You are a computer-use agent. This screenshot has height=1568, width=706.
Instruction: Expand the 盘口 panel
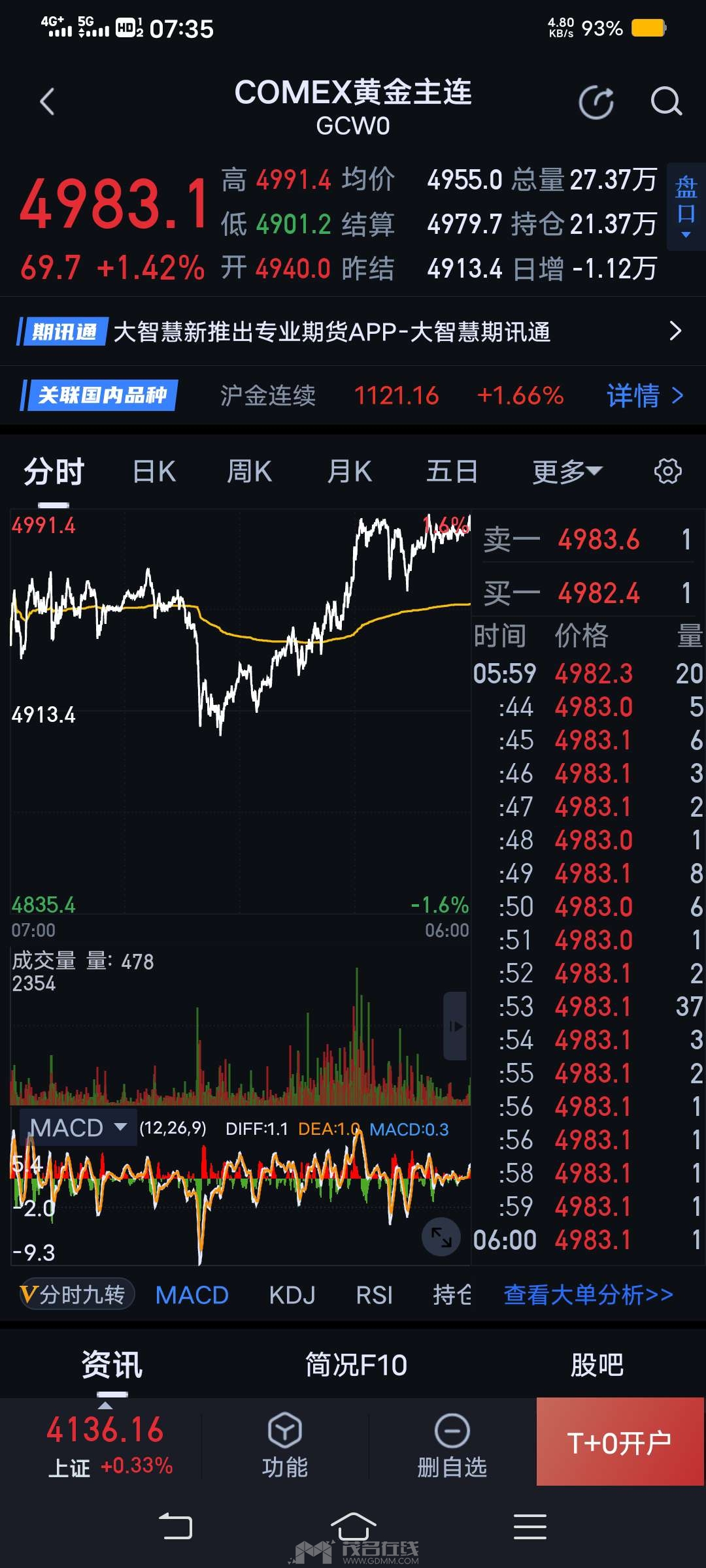[686, 206]
